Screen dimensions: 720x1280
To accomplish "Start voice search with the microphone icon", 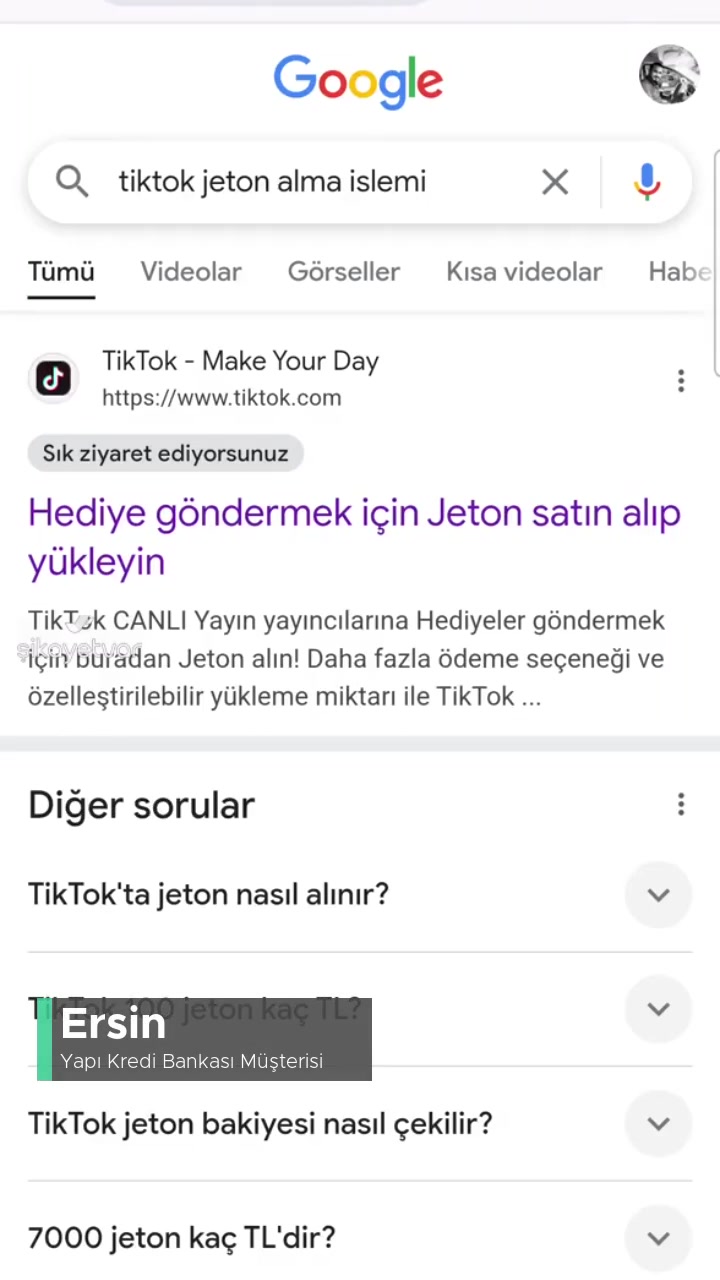I will (646, 181).
